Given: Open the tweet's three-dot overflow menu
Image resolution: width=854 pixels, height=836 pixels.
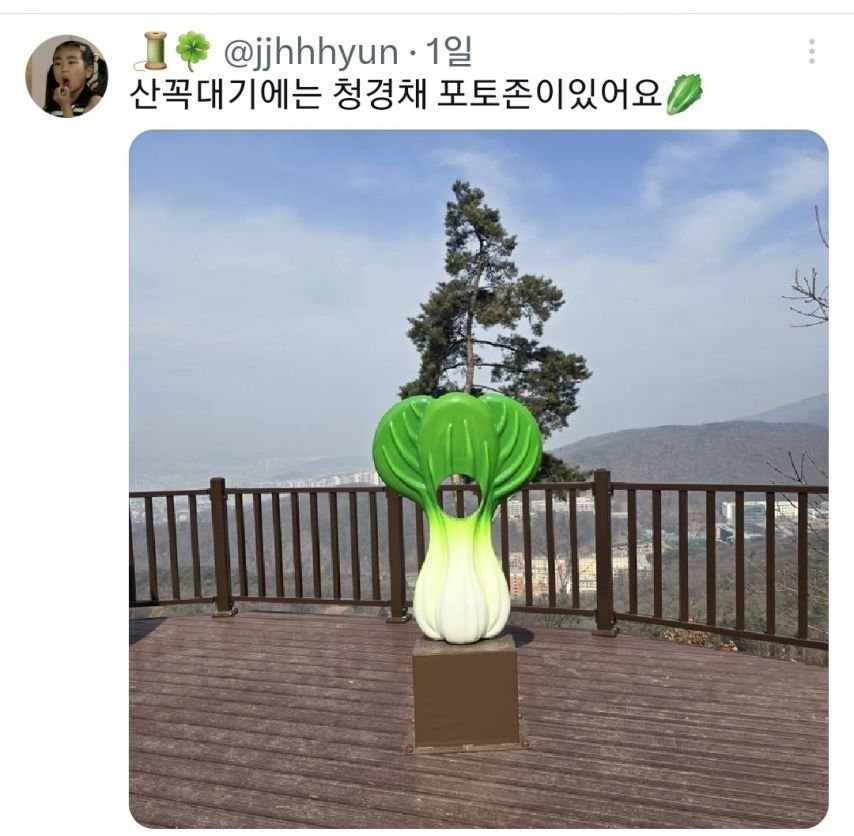Looking at the screenshot, I should pyautogui.click(x=811, y=52).
